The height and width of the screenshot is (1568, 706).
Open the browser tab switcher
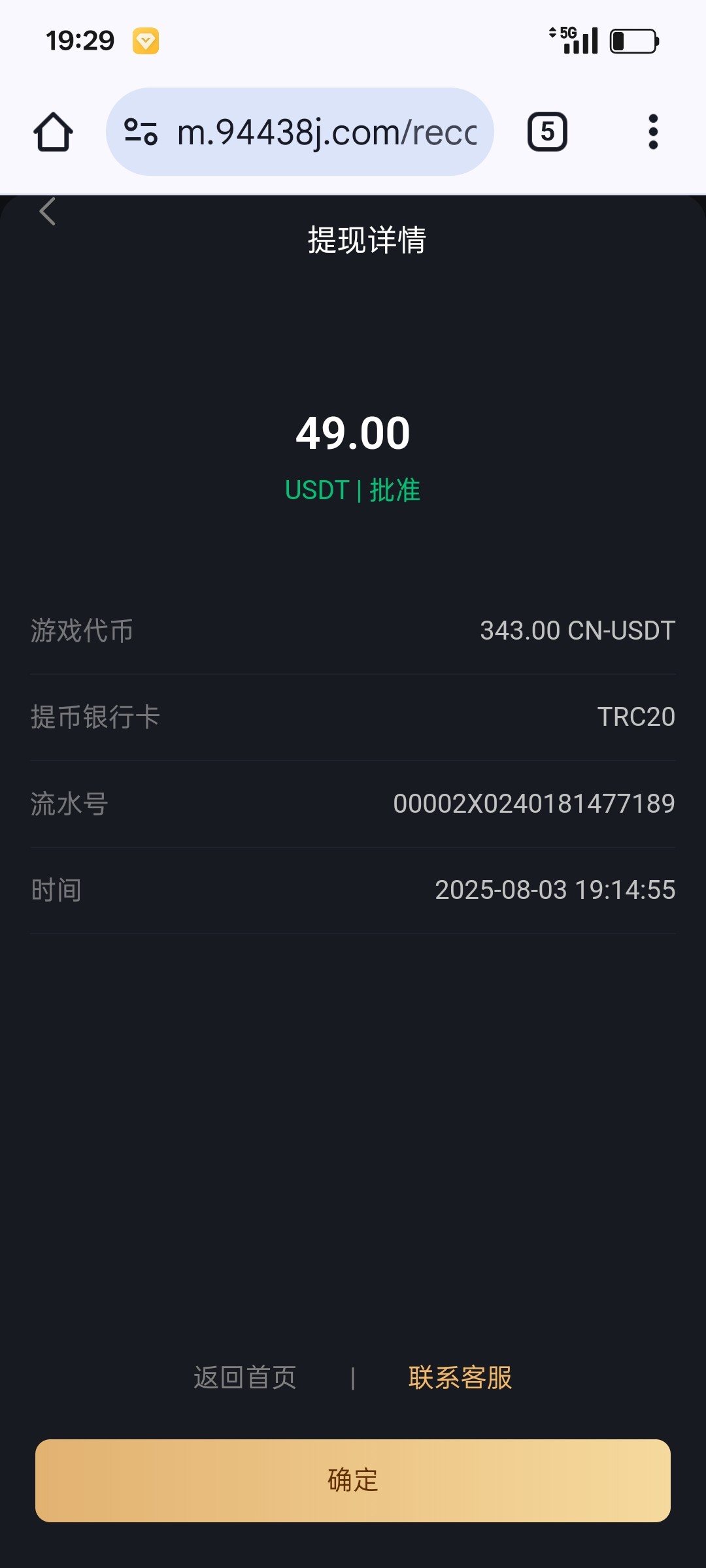547,132
